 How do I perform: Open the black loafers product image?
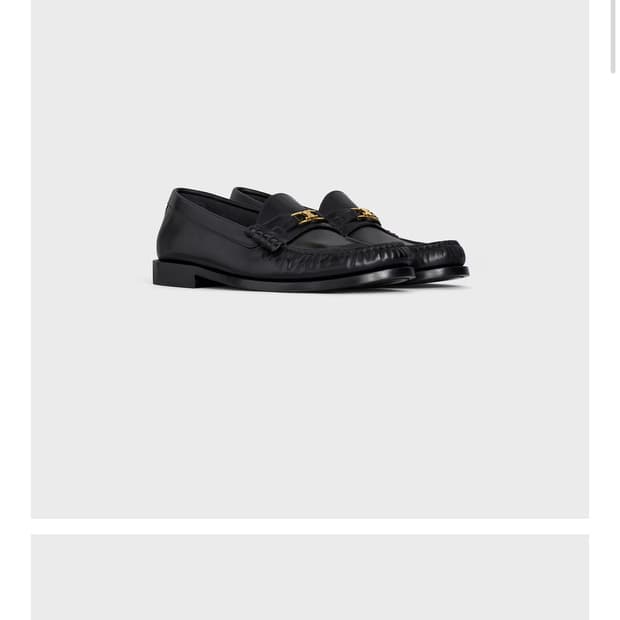tap(310, 240)
